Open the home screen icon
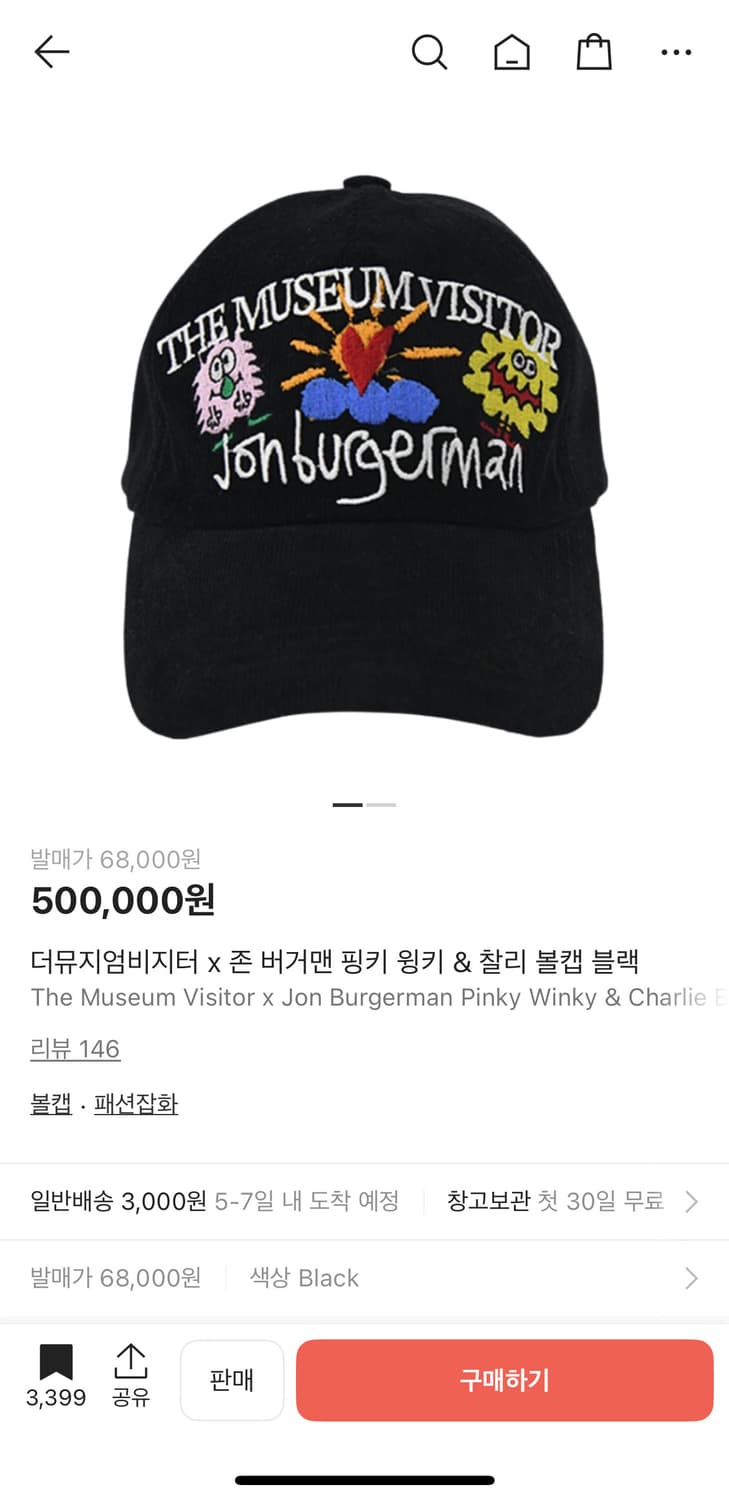The width and height of the screenshot is (729, 1500). point(512,52)
